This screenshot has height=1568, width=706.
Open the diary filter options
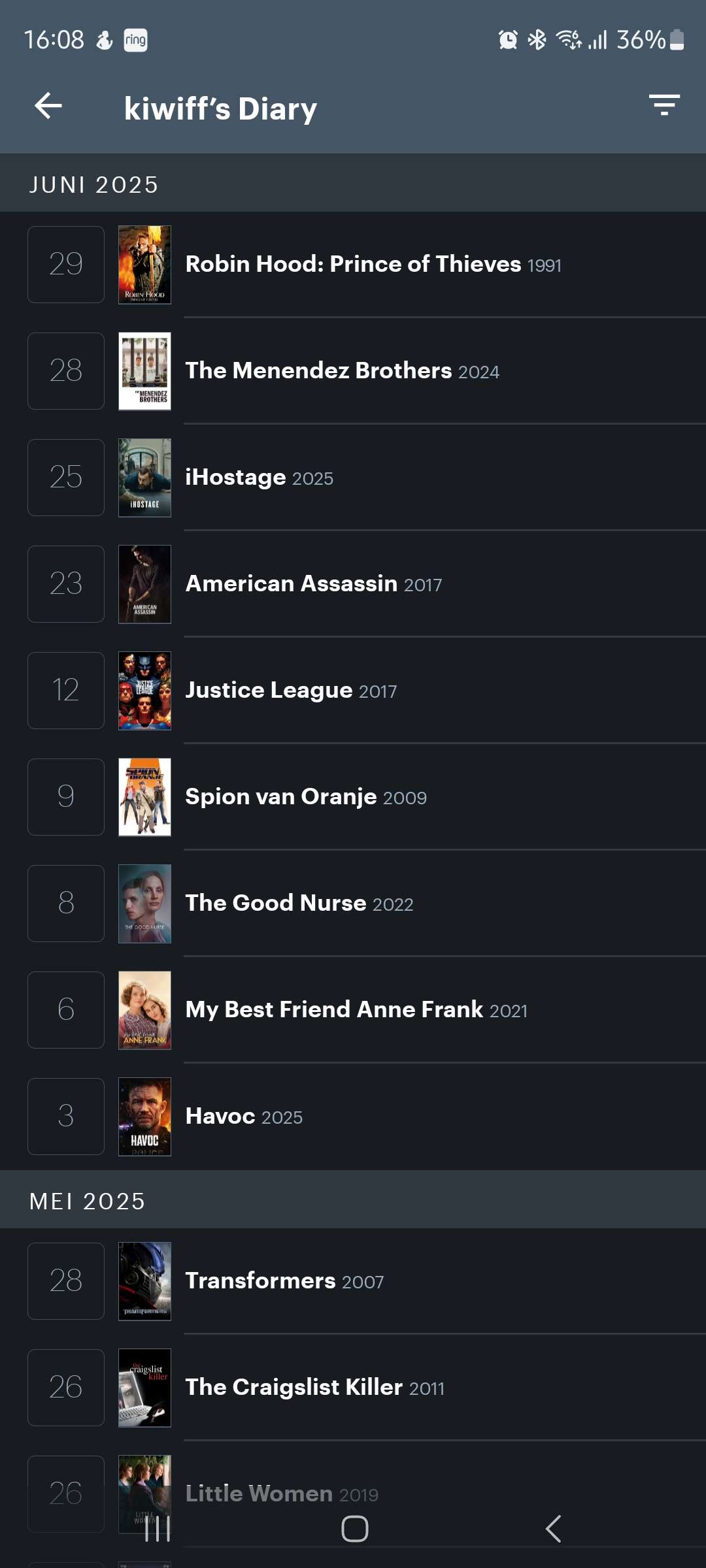click(x=664, y=105)
